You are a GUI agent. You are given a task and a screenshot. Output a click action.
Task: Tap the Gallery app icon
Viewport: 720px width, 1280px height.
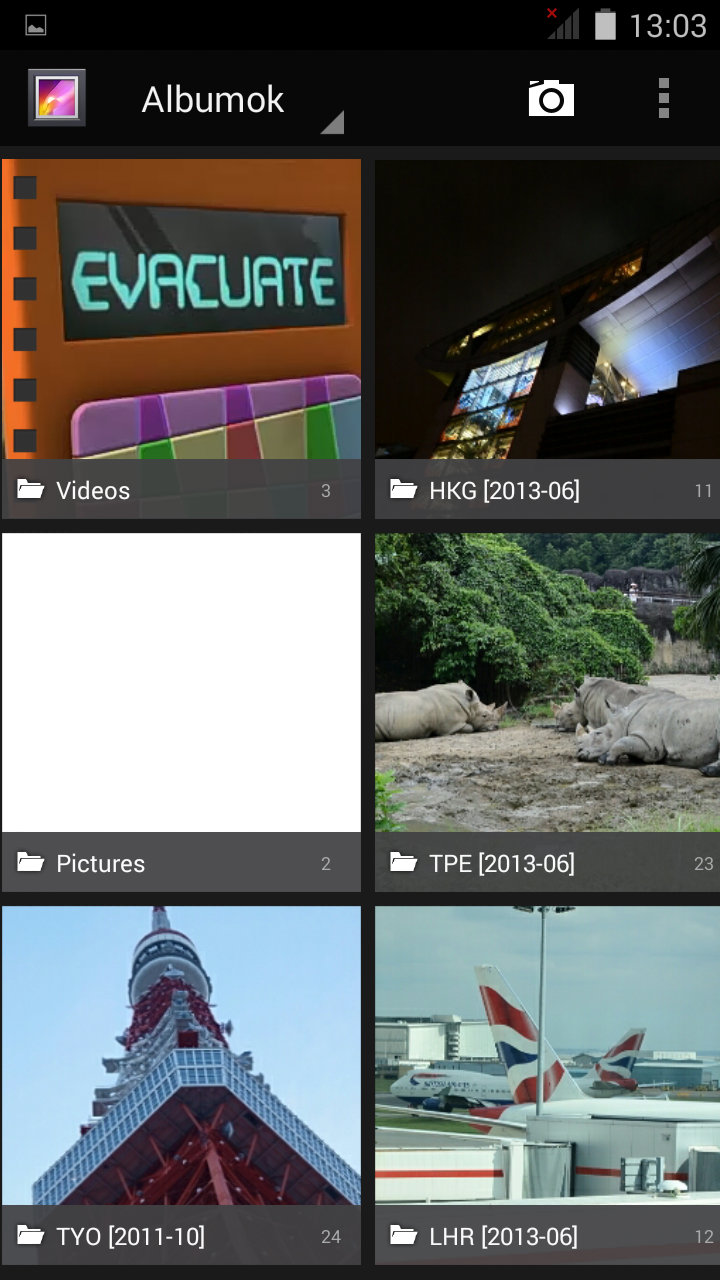coord(57,98)
